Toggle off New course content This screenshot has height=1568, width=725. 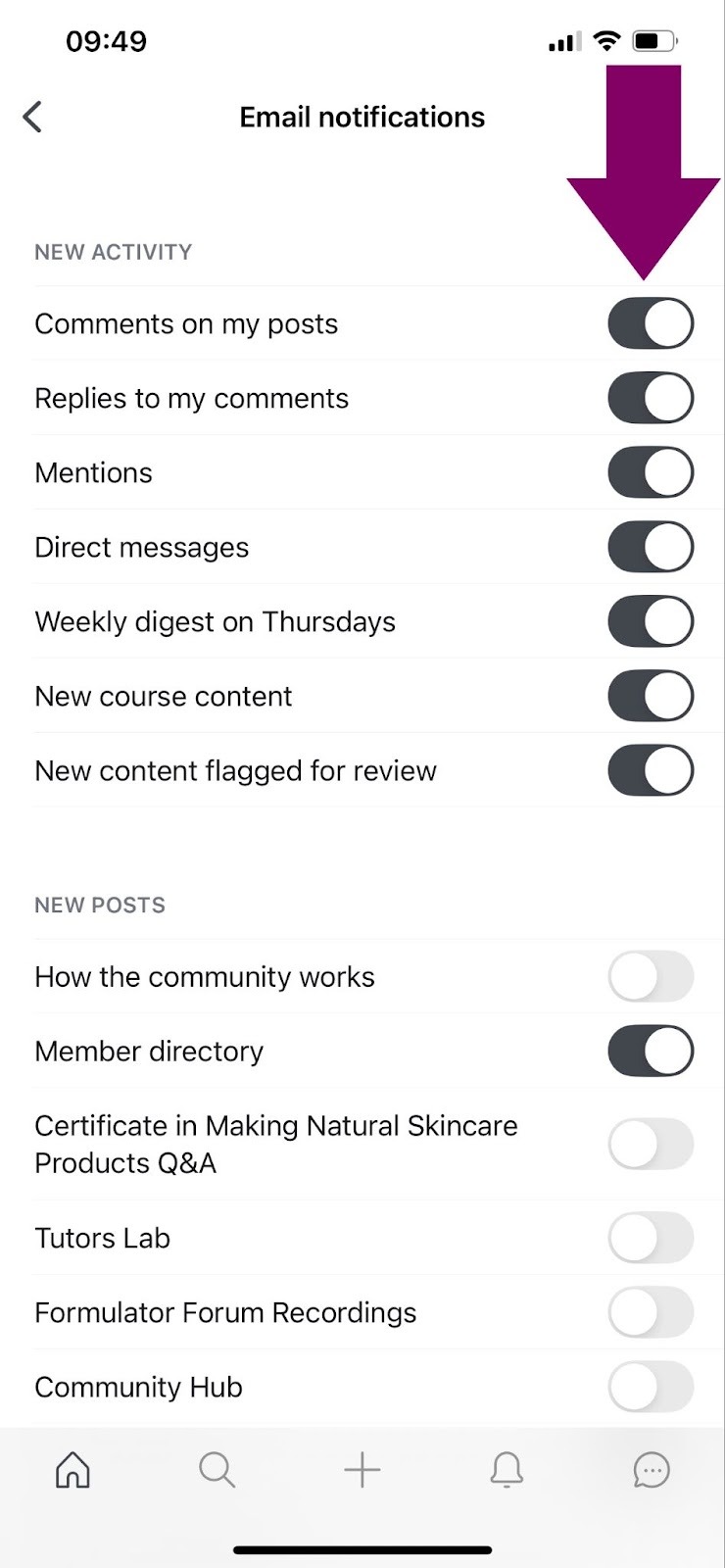pos(651,696)
